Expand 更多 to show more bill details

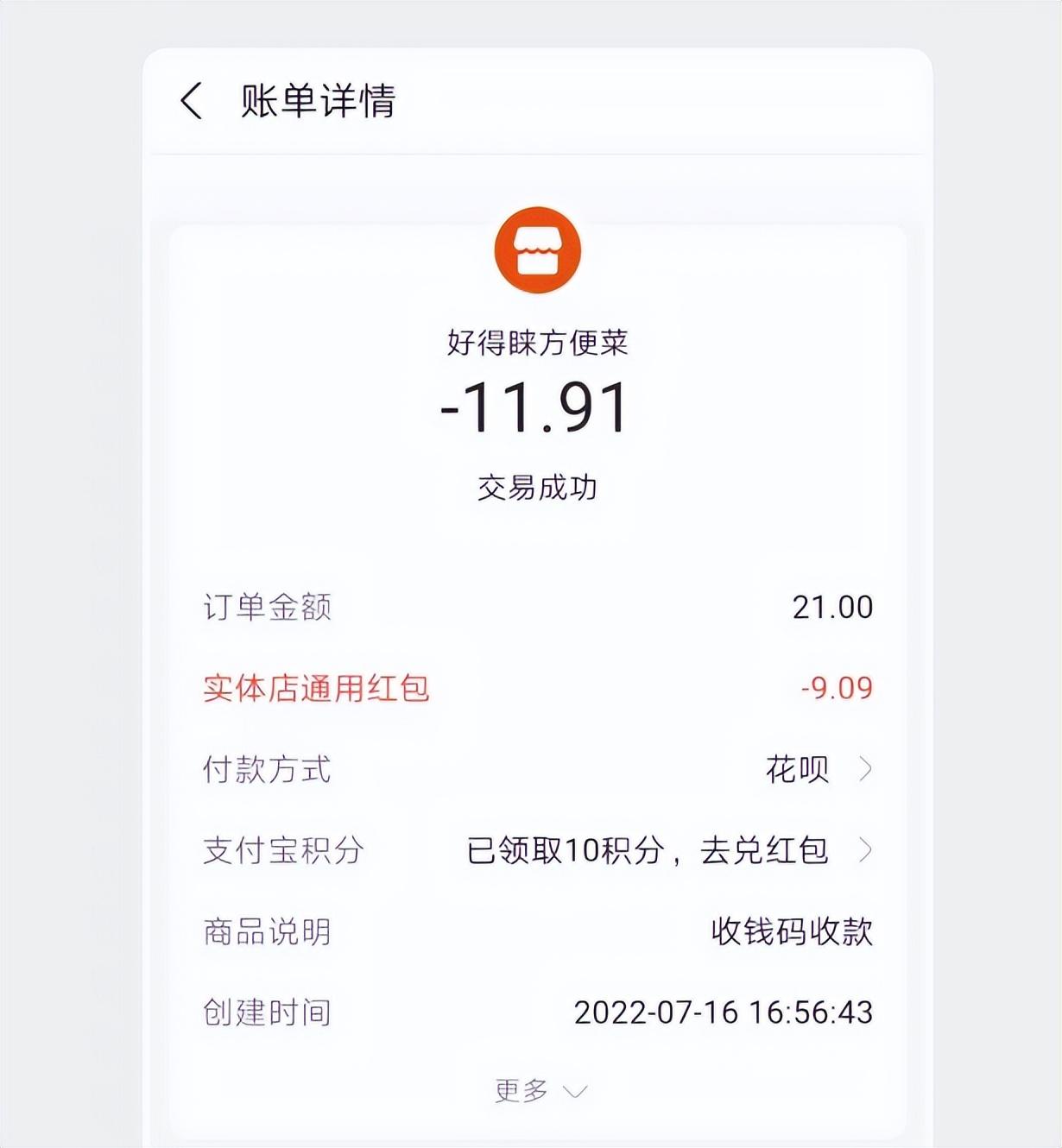[x=537, y=1090]
